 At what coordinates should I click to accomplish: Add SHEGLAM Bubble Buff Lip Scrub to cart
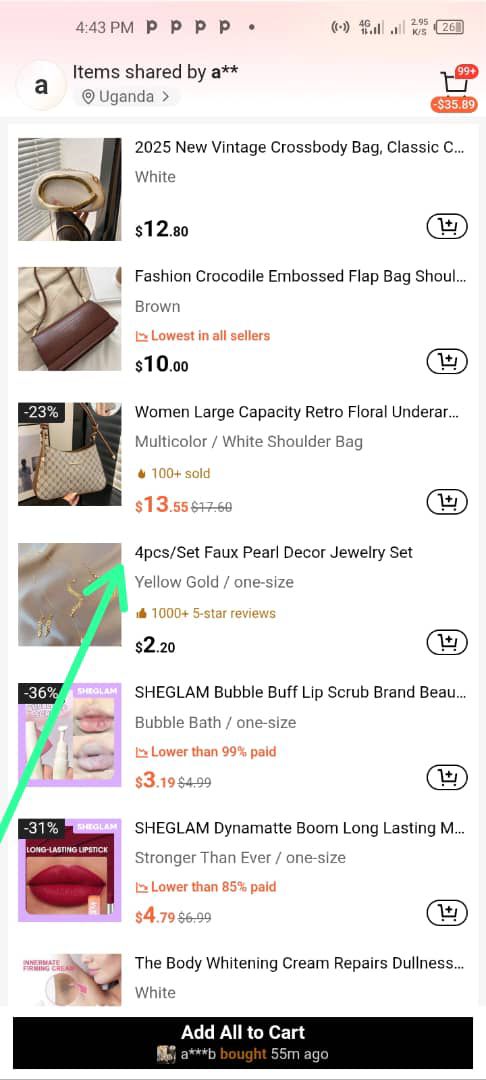(x=447, y=778)
